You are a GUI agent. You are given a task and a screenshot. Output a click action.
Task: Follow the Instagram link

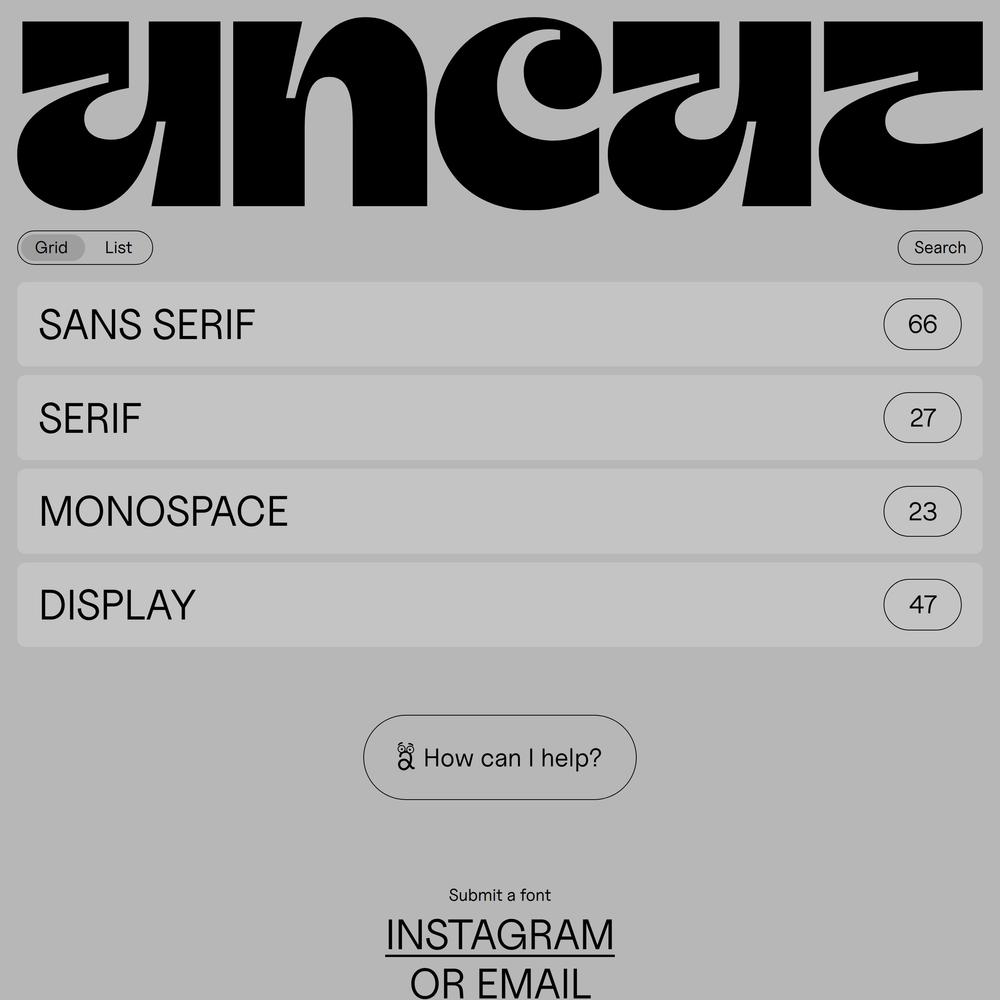click(499, 935)
